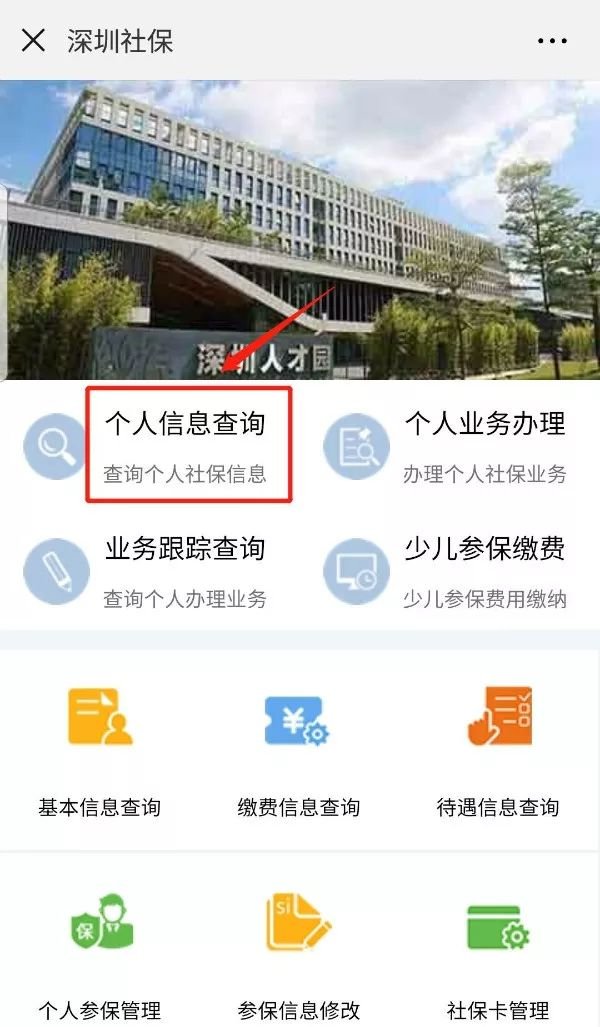600x1027 pixels.
Task: Go to 社保卡管理
Action: [x=498, y=950]
